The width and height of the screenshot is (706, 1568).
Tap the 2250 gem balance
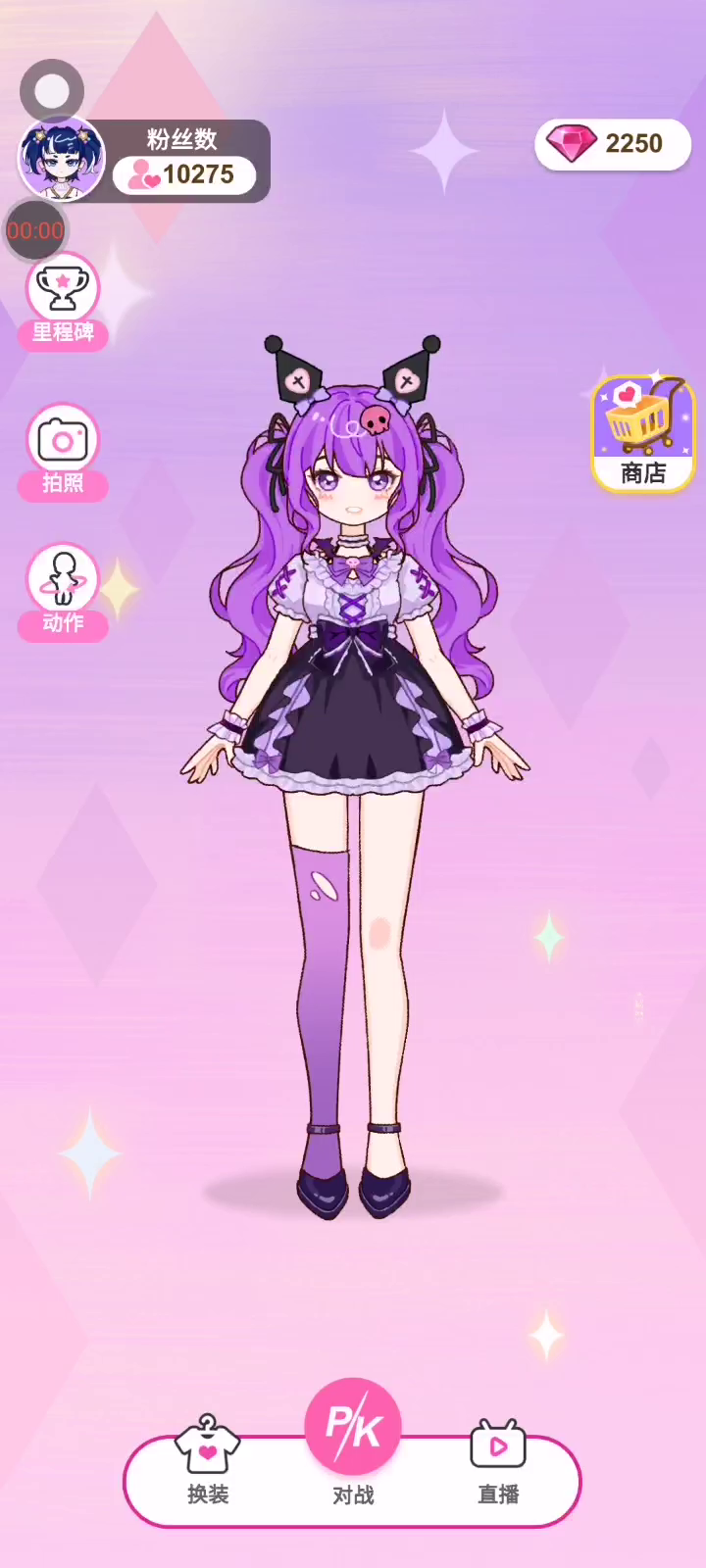click(613, 144)
